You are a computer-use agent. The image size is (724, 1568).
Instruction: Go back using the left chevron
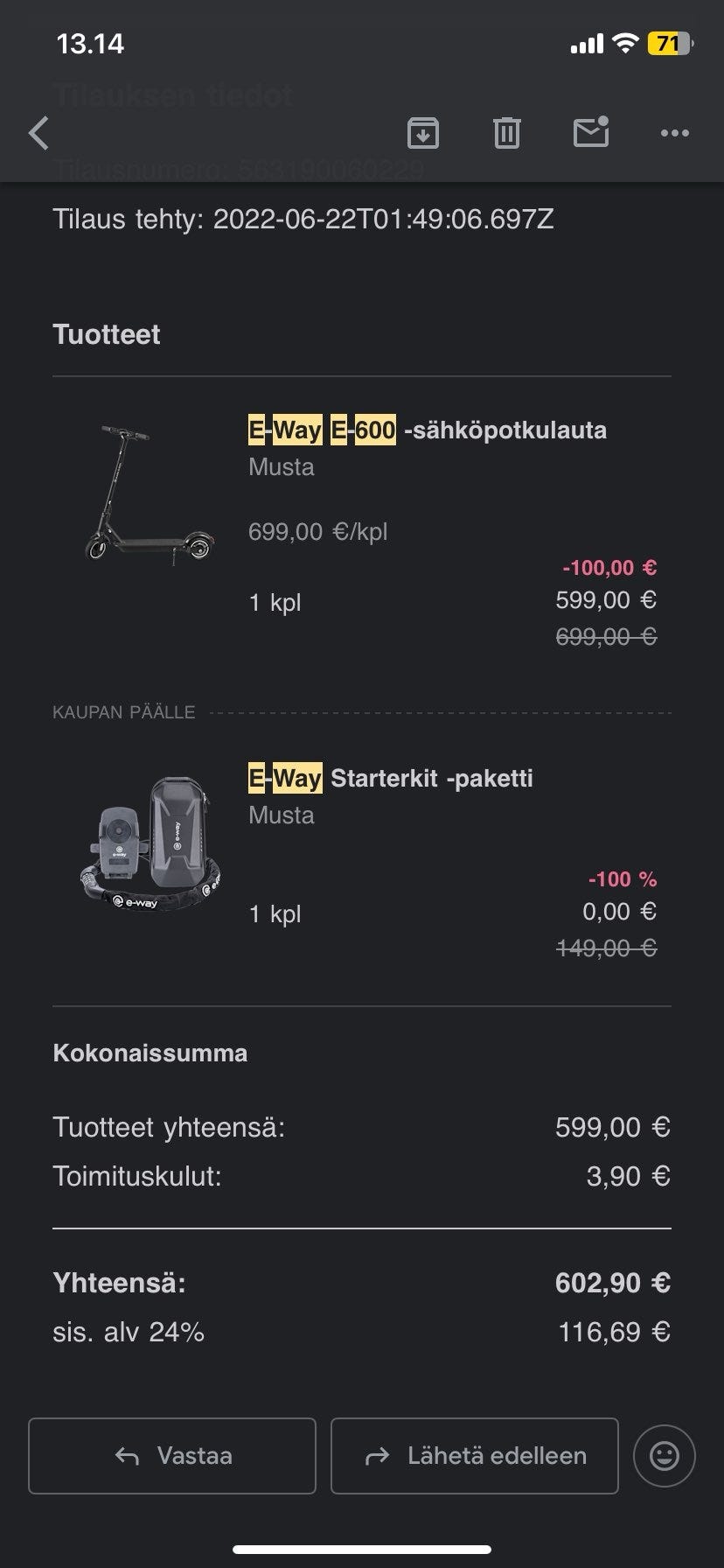(37, 133)
